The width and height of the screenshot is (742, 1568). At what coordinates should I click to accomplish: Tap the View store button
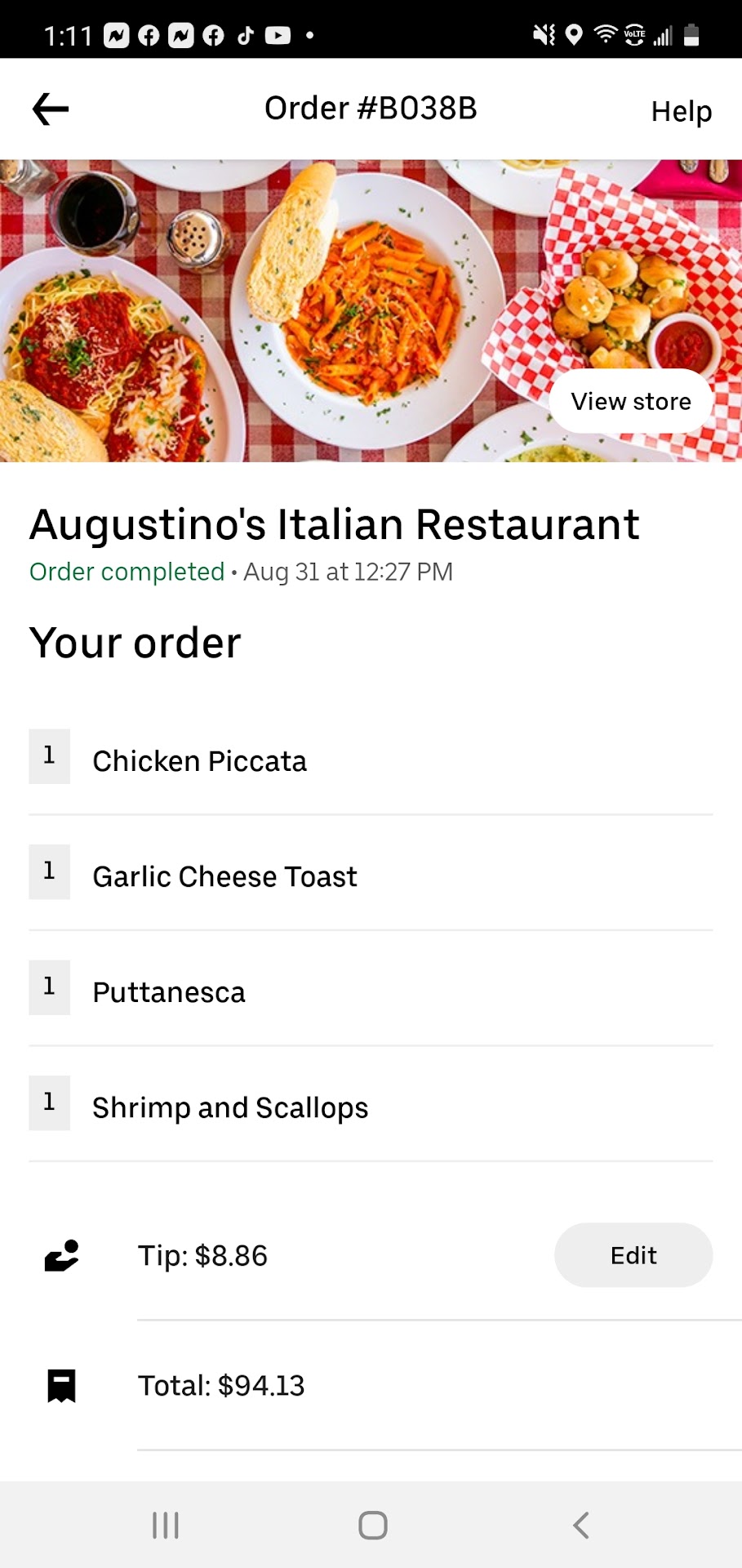pyautogui.click(x=631, y=402)
